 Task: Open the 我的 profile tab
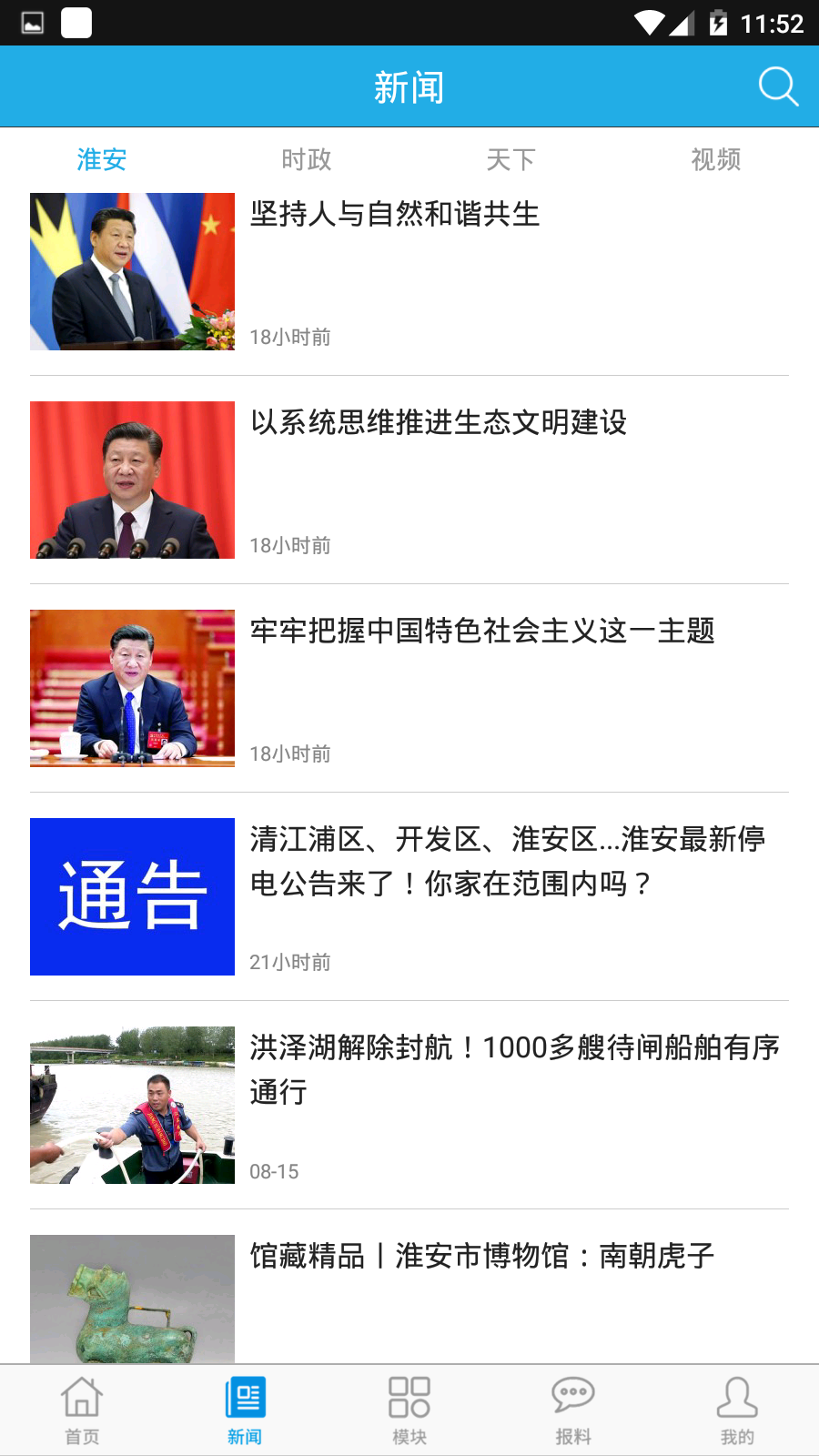point(737,1410)
